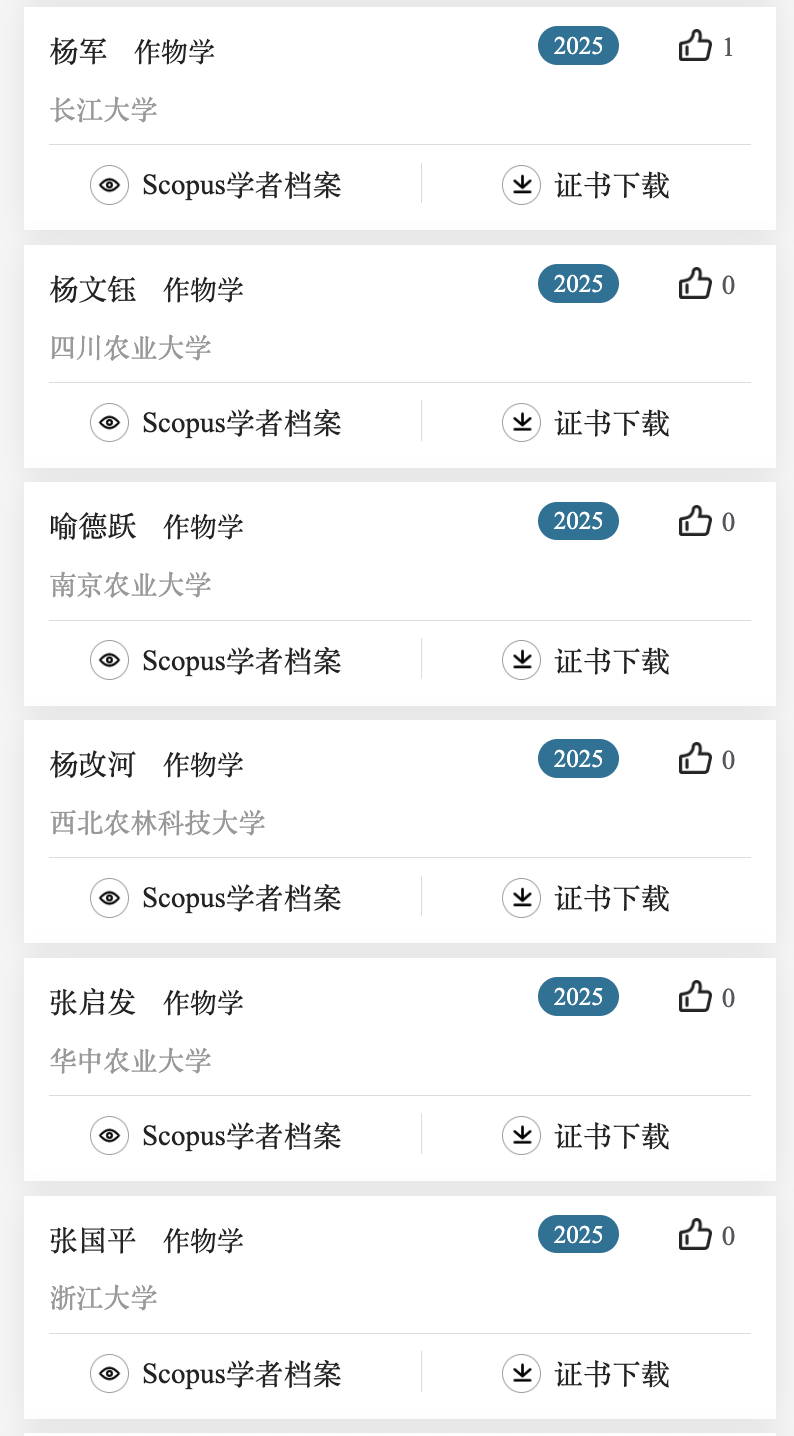The width and height of the screenshot is (794, 1436).
Task: Like the entry for 杨军
Action: coord(695,46)
